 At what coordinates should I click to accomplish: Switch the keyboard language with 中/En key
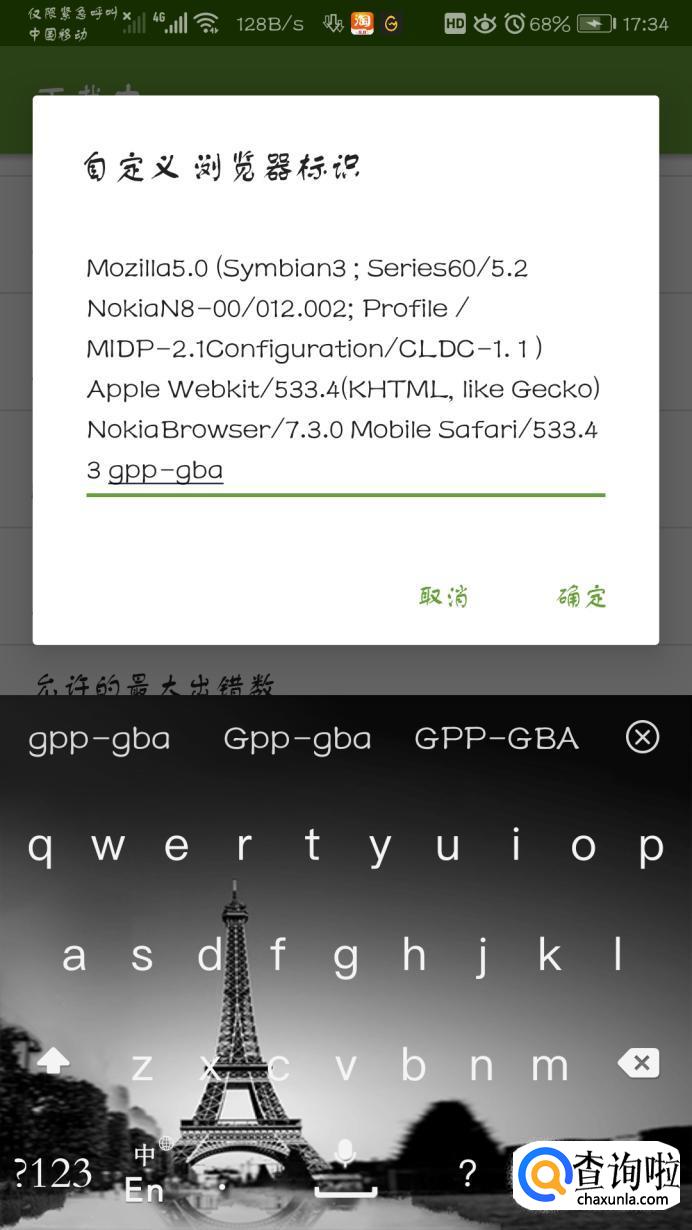[145, 1173]
